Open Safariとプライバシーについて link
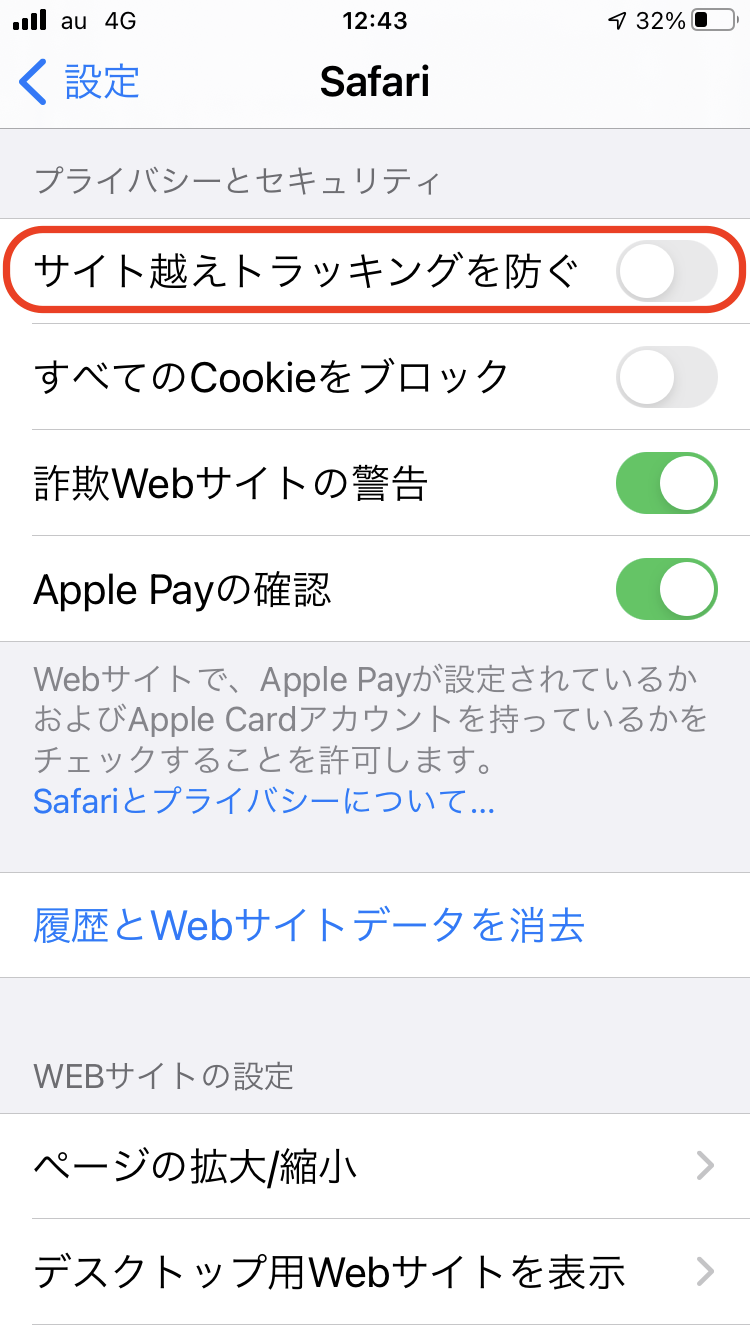The width and height of the screenshot is (750, 1334). coord(264,801)
